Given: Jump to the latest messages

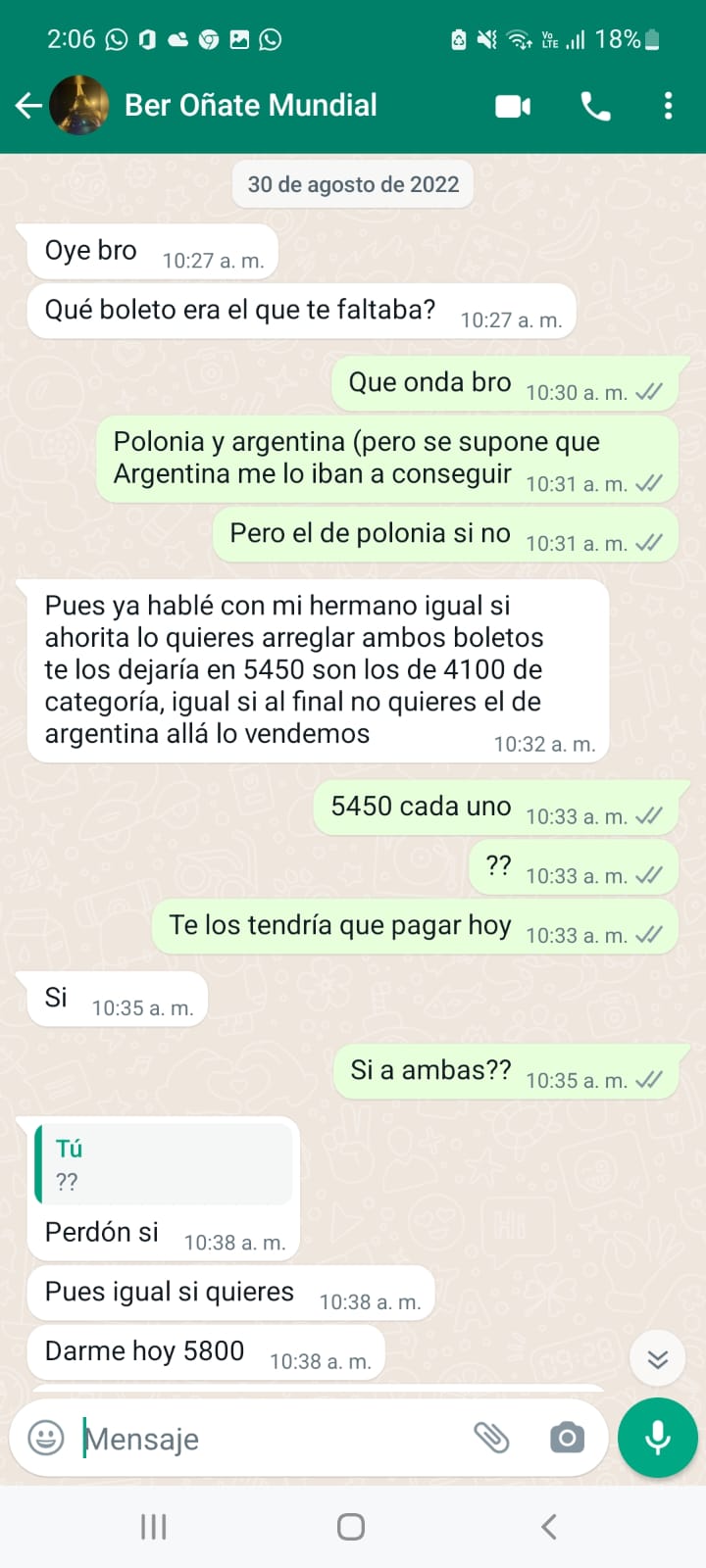Looking at the screenshot, I should coord(657,1358).
